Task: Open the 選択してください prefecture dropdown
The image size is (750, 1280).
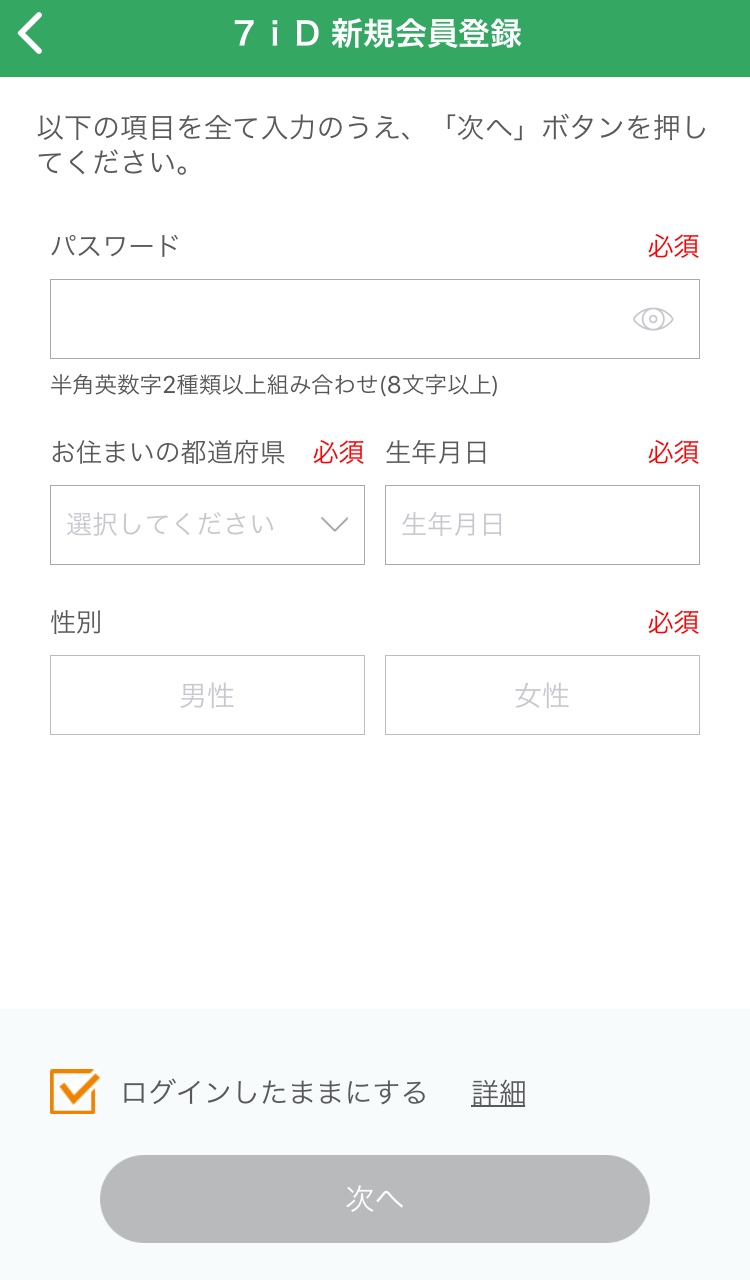Action: (207, 524)
